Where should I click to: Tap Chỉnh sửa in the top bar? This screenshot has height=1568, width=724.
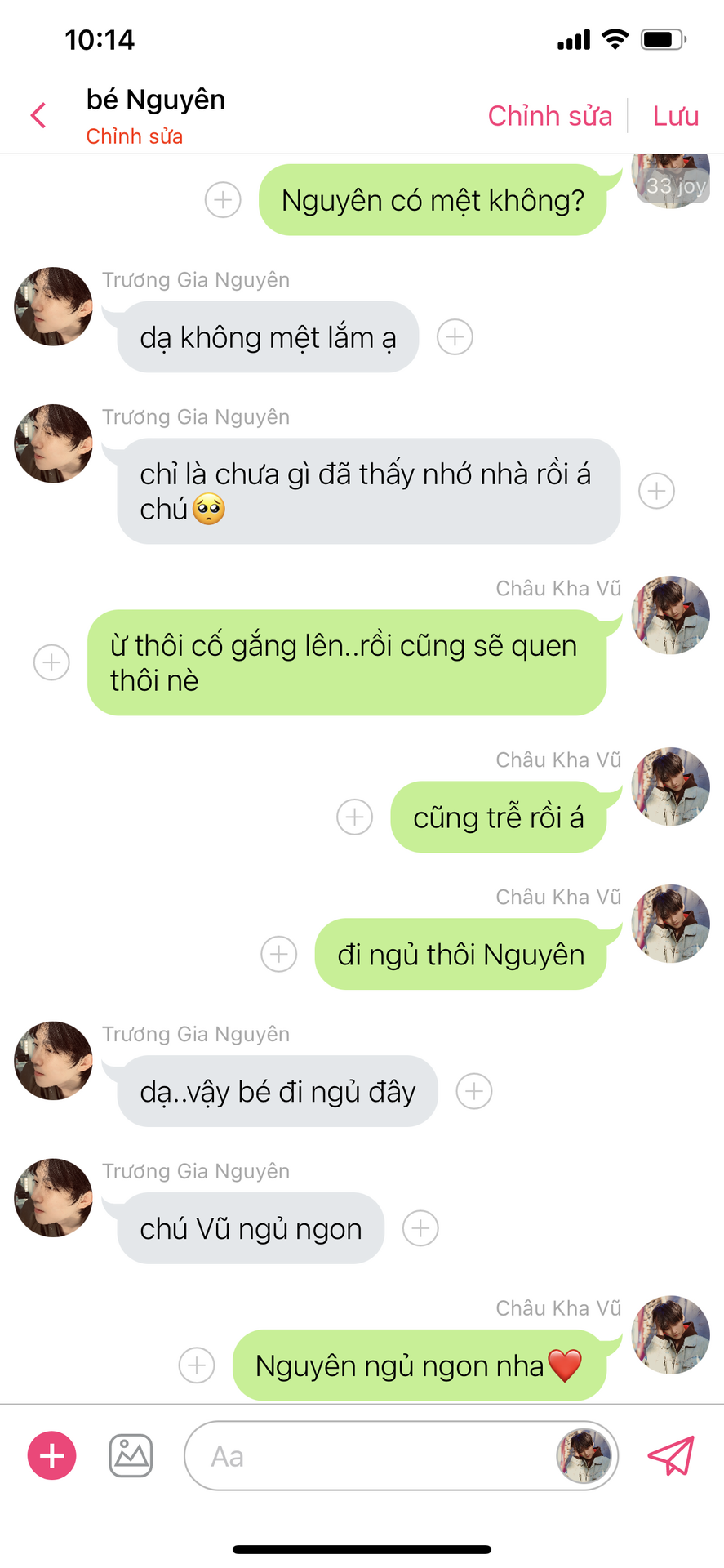click(549, 116)
